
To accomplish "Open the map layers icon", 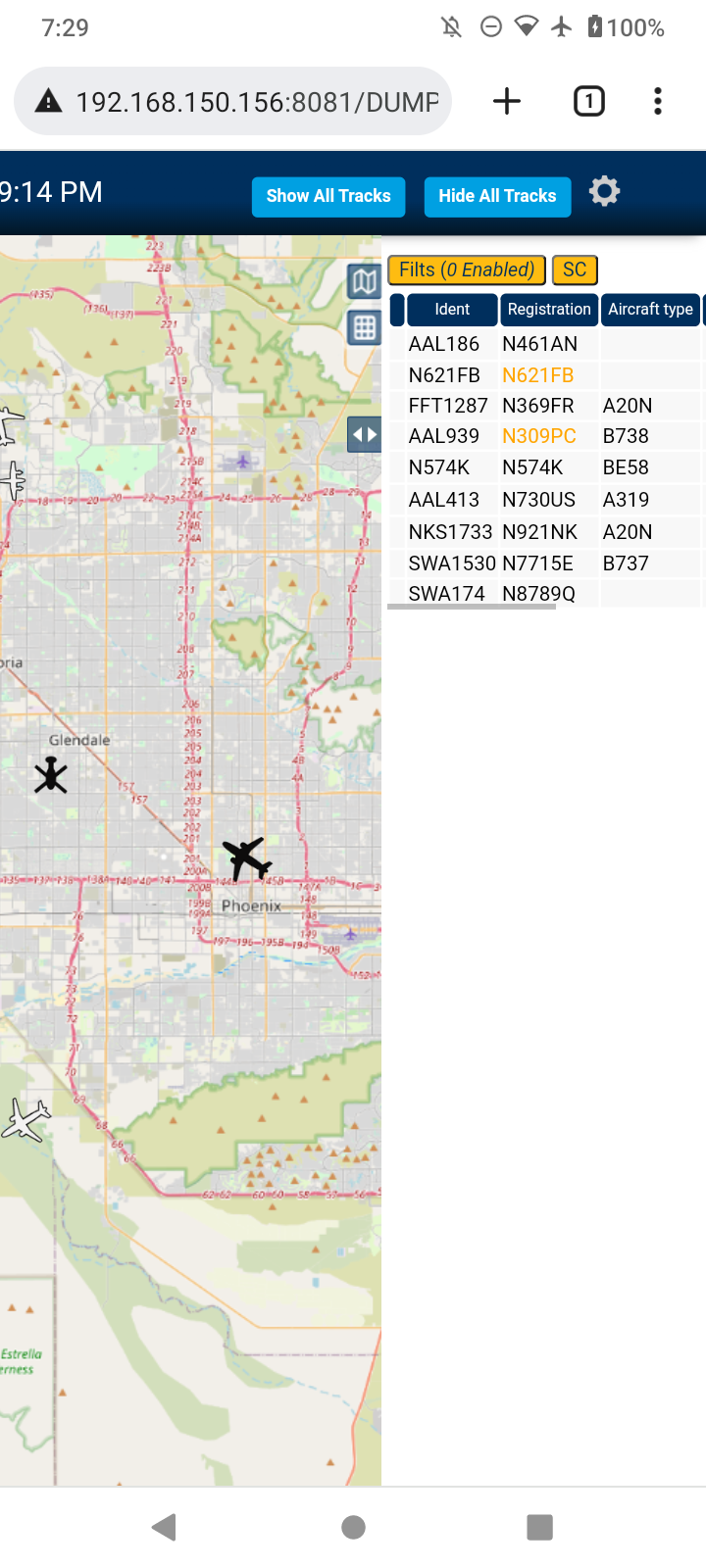I will (365, 282).
